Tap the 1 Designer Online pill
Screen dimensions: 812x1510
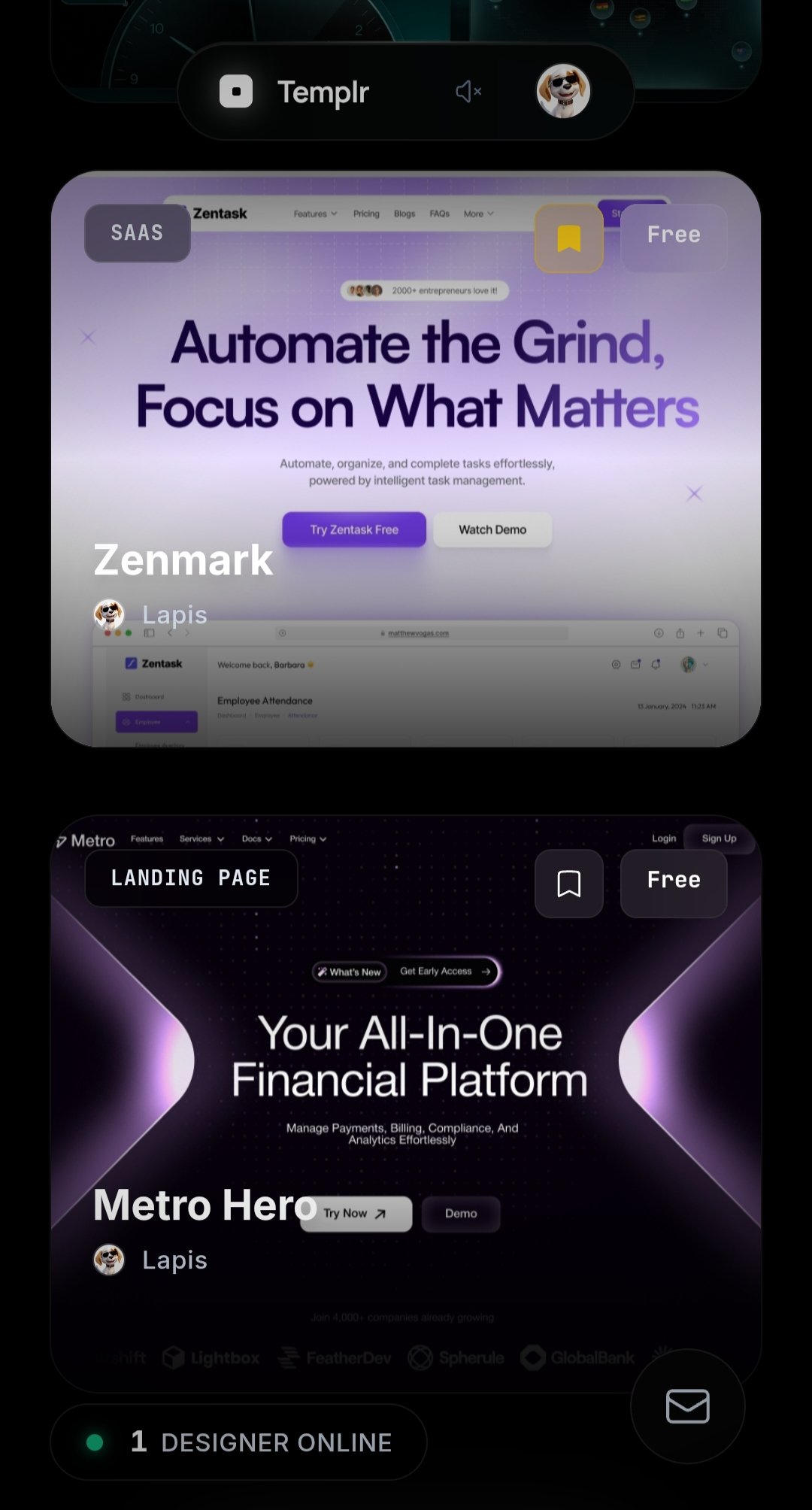(x=239, y=1442)
